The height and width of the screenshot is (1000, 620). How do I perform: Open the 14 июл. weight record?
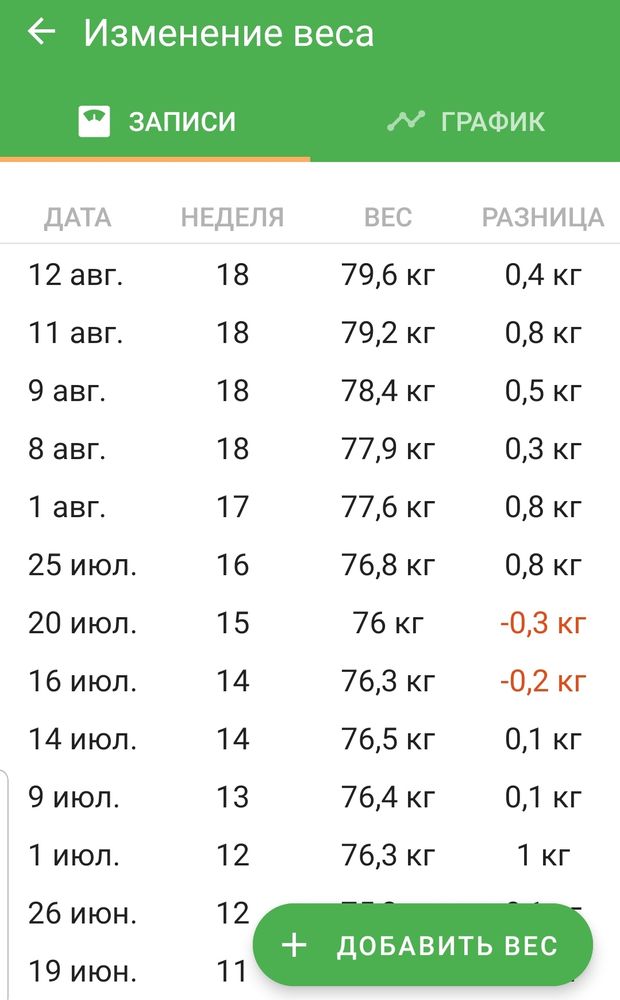coord(310,739)
